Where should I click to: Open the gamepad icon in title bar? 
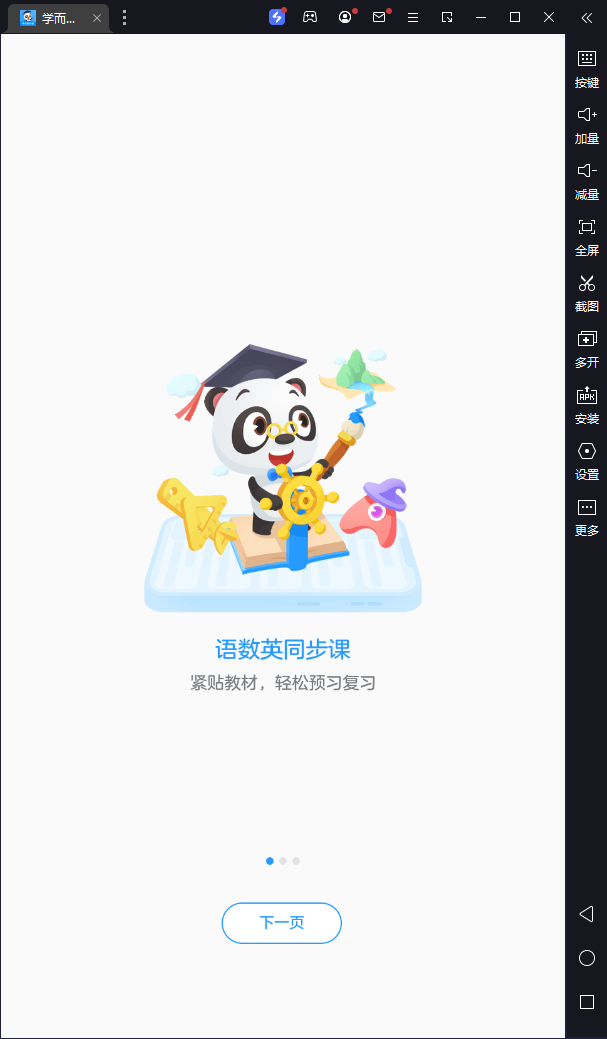[310, 17]
